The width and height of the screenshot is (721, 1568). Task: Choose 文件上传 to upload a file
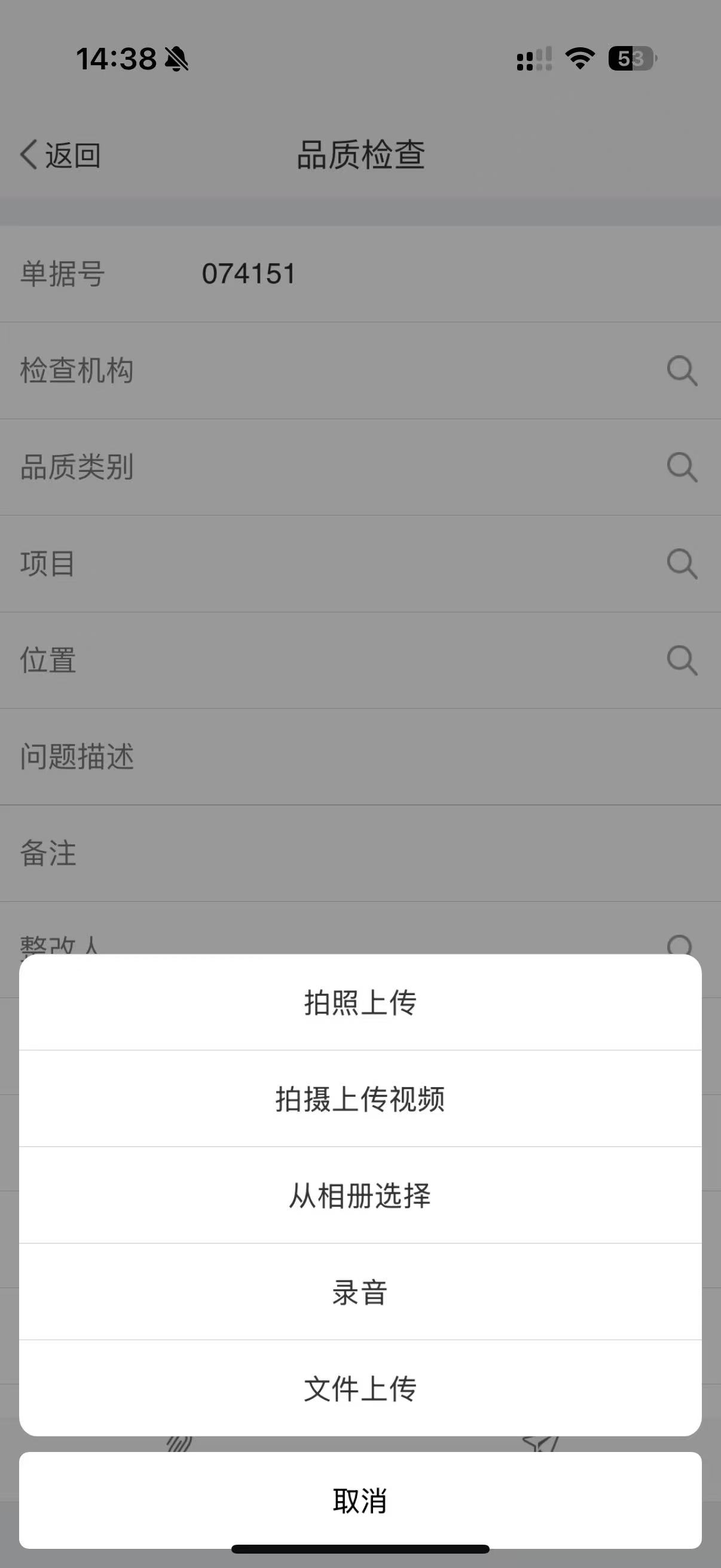[x=360, y=1389]
